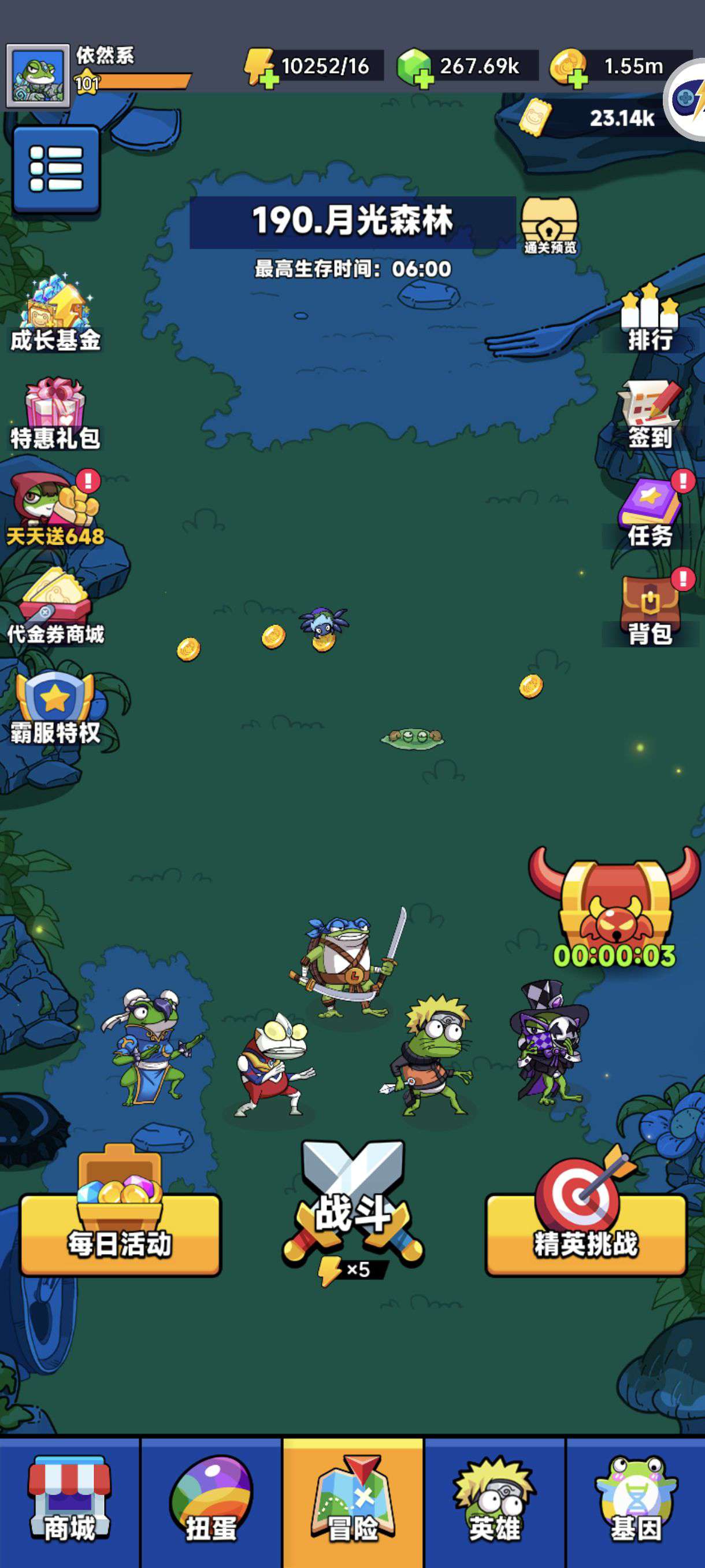The width and height of the screenshot is (705, 1568).
Task: Tap the frog player avatar
Action: [x=38, y=76]
